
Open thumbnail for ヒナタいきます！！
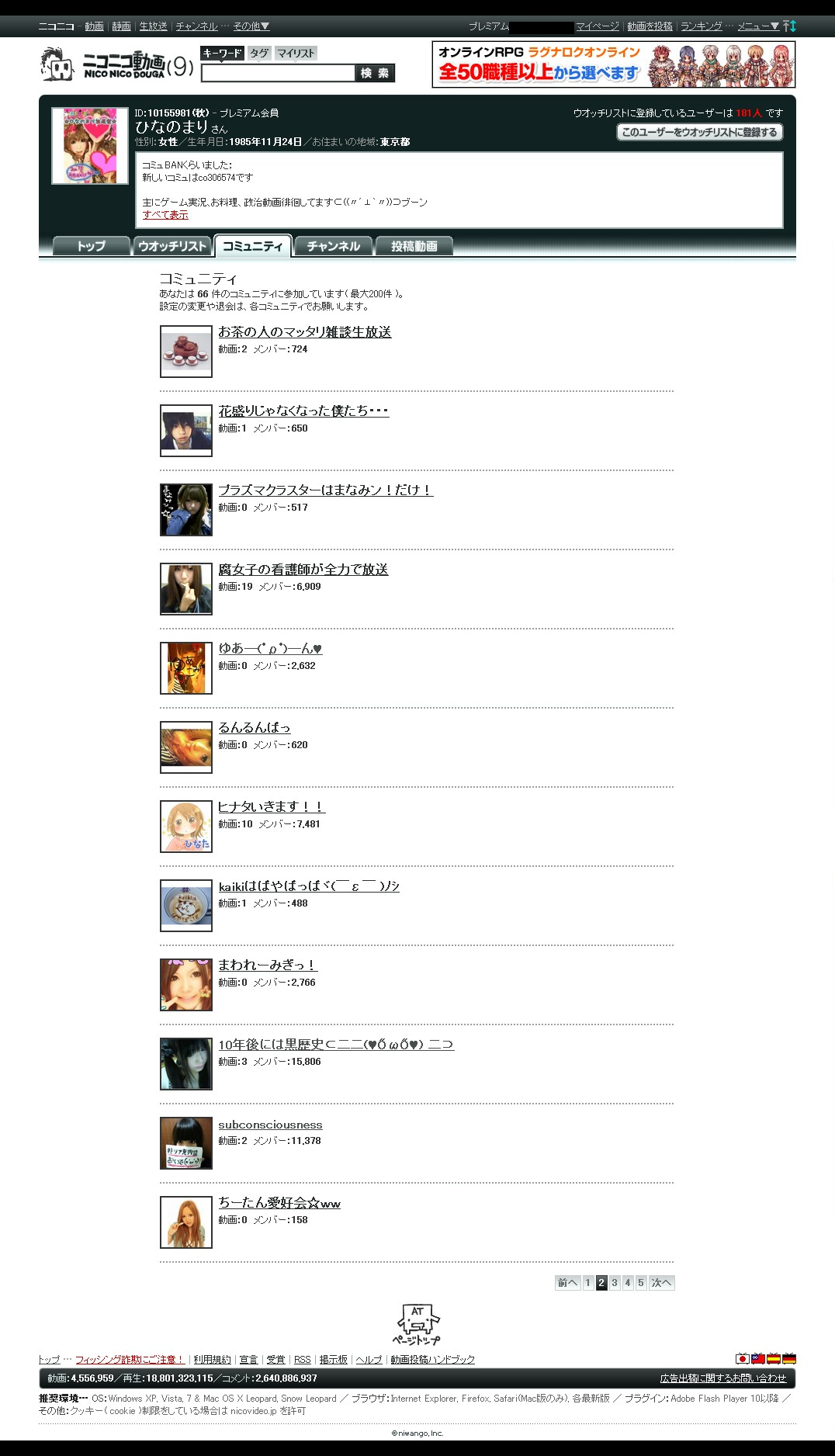[186, 827]
